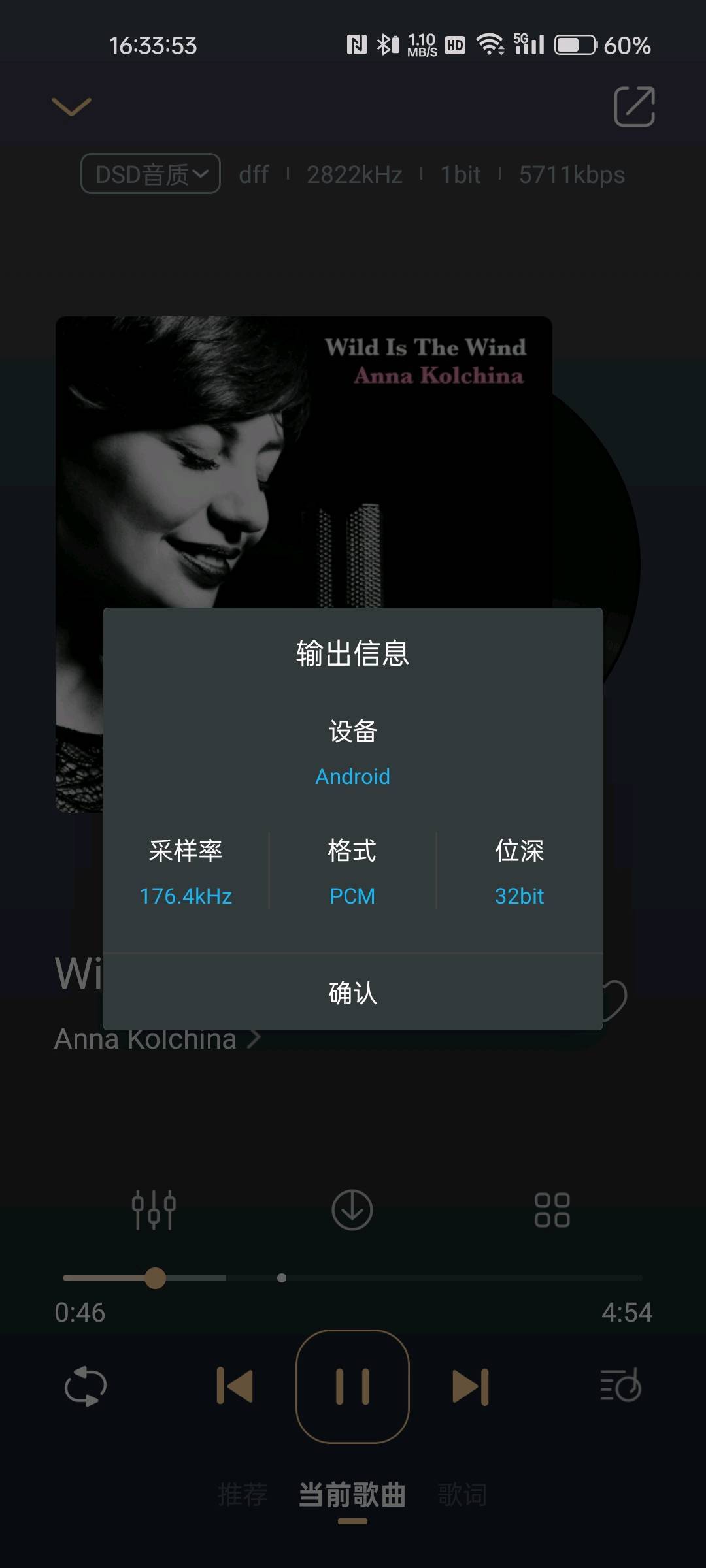Skip to the previous track
The height and width of the screenshot is (1568, 706).
point(235,1386)
